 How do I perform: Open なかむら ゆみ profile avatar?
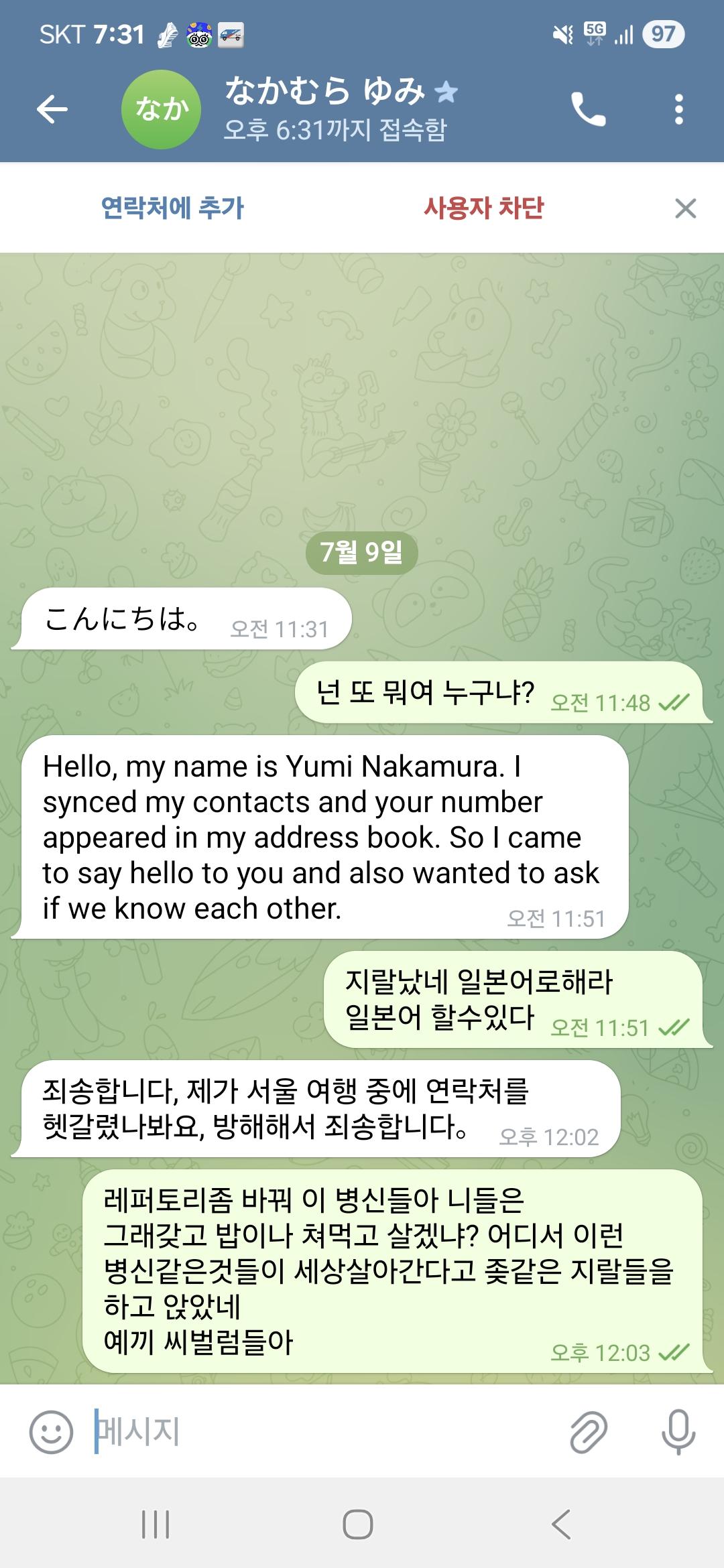click(161, 109)
